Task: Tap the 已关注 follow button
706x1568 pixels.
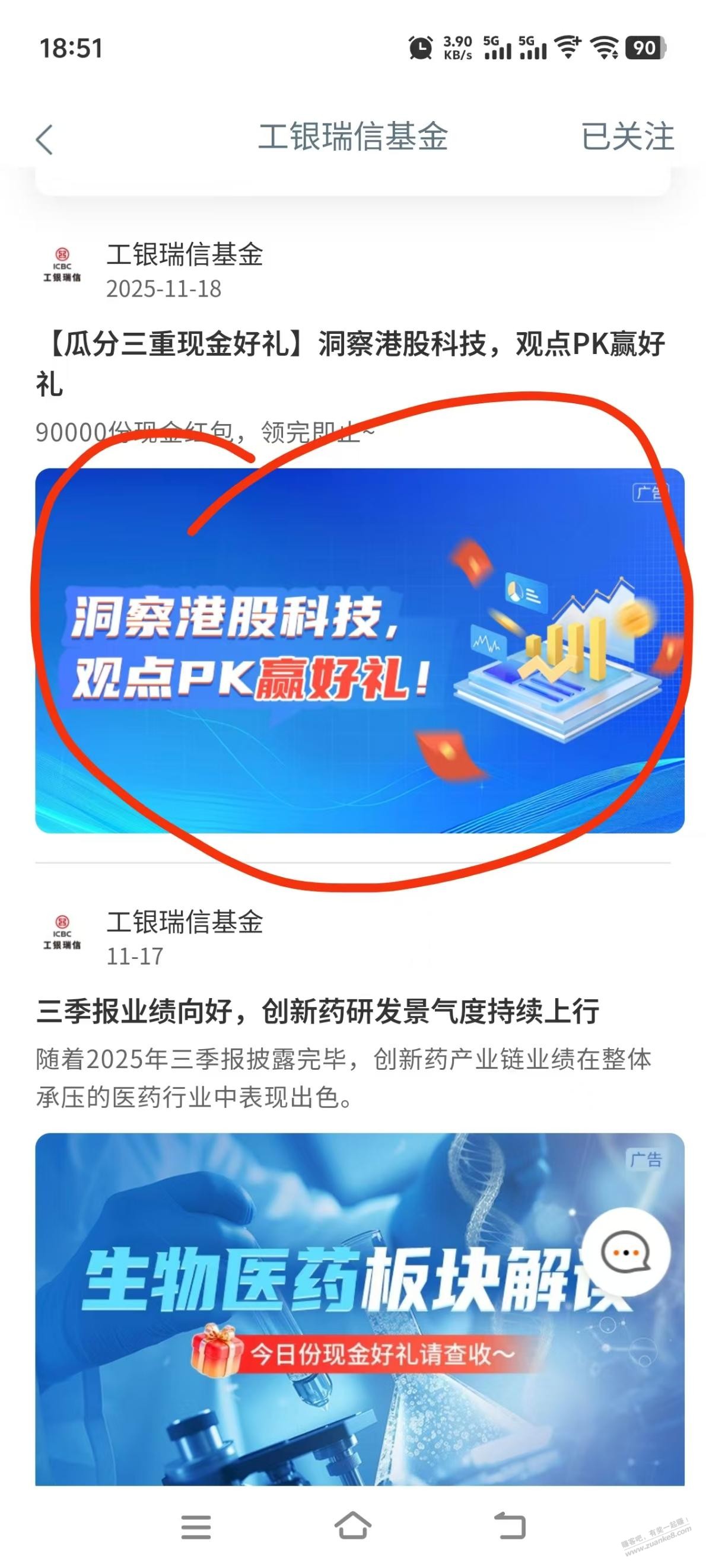Action: pyautogui.click(x=627, y=137)
